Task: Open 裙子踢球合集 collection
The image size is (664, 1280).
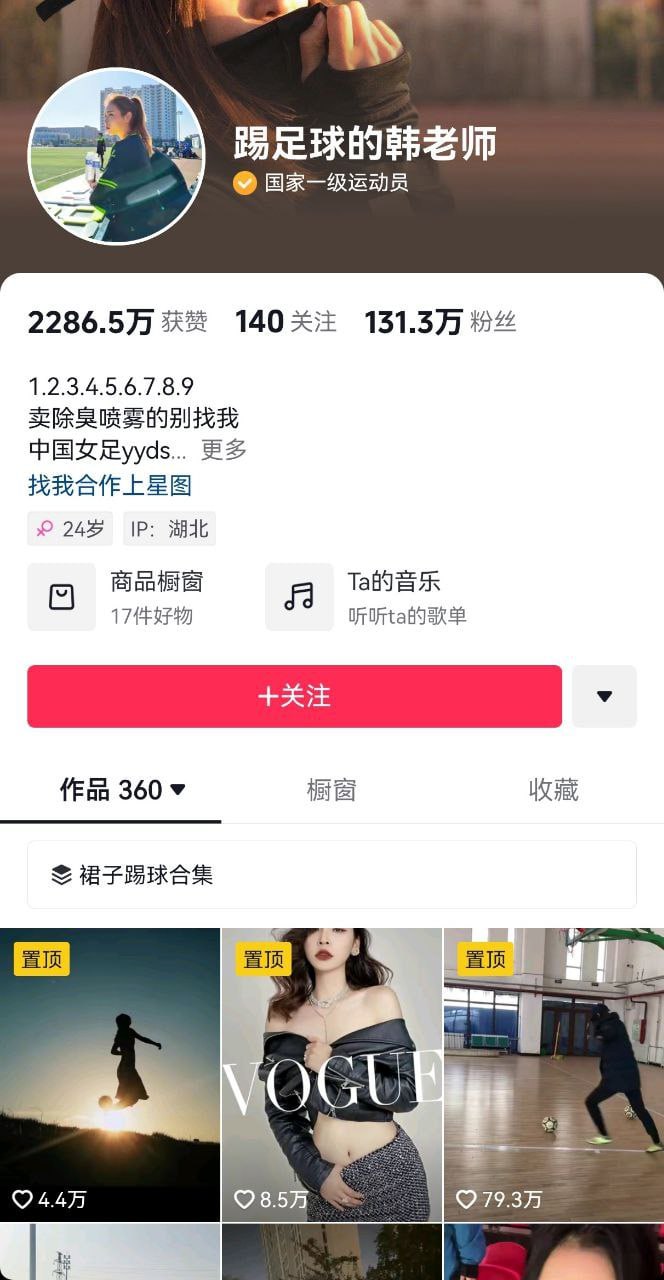Action: [x=331, y=875]
